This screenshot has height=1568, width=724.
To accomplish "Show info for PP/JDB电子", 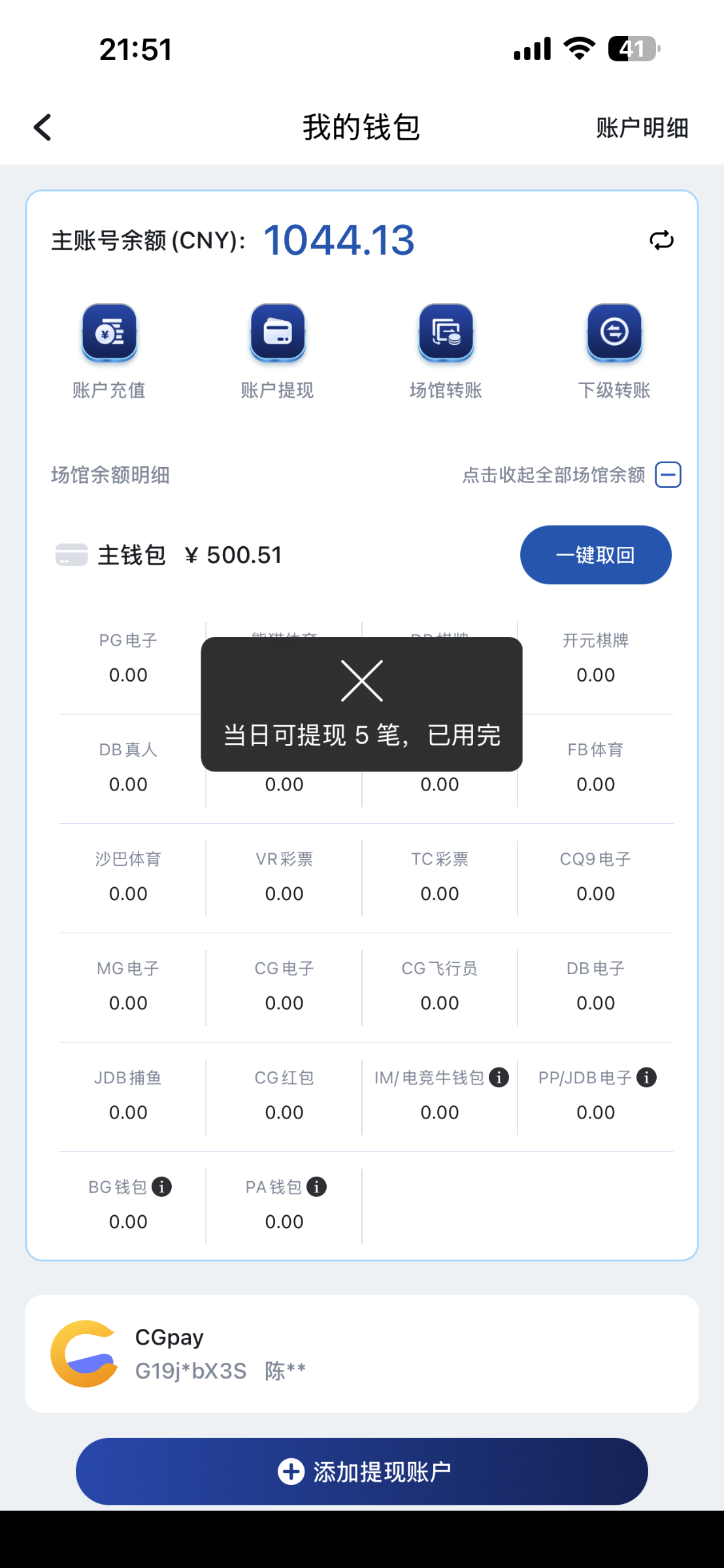I will click(x=647, y=1077).
